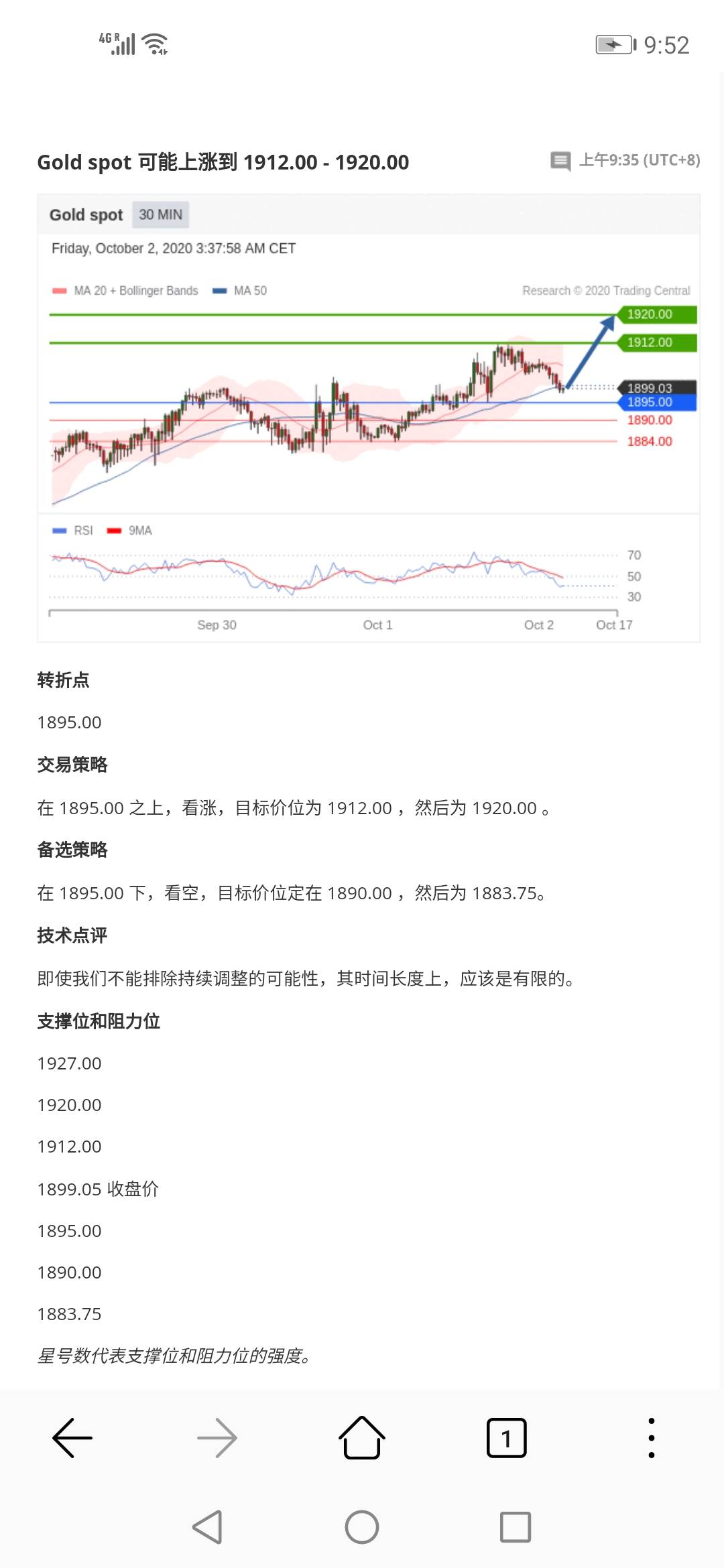Tap the browser forward arrow

[217, 1438]
